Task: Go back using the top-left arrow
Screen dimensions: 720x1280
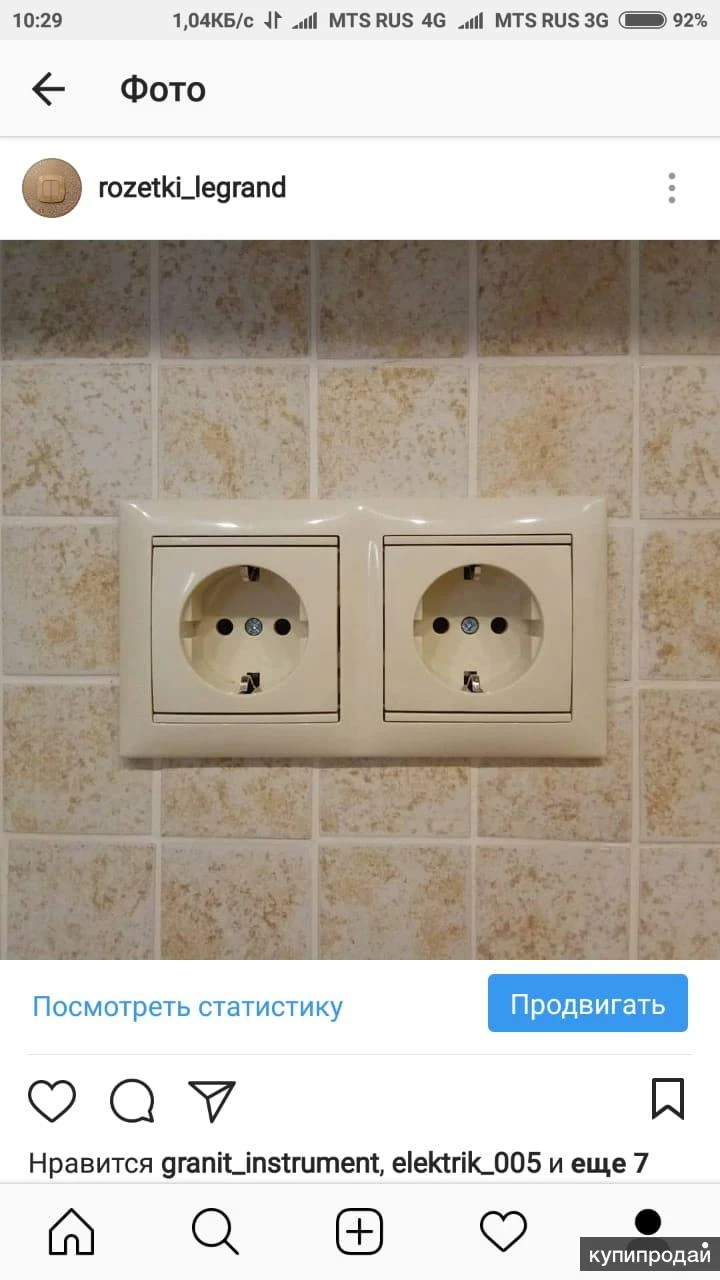Action: coord(48,90)
